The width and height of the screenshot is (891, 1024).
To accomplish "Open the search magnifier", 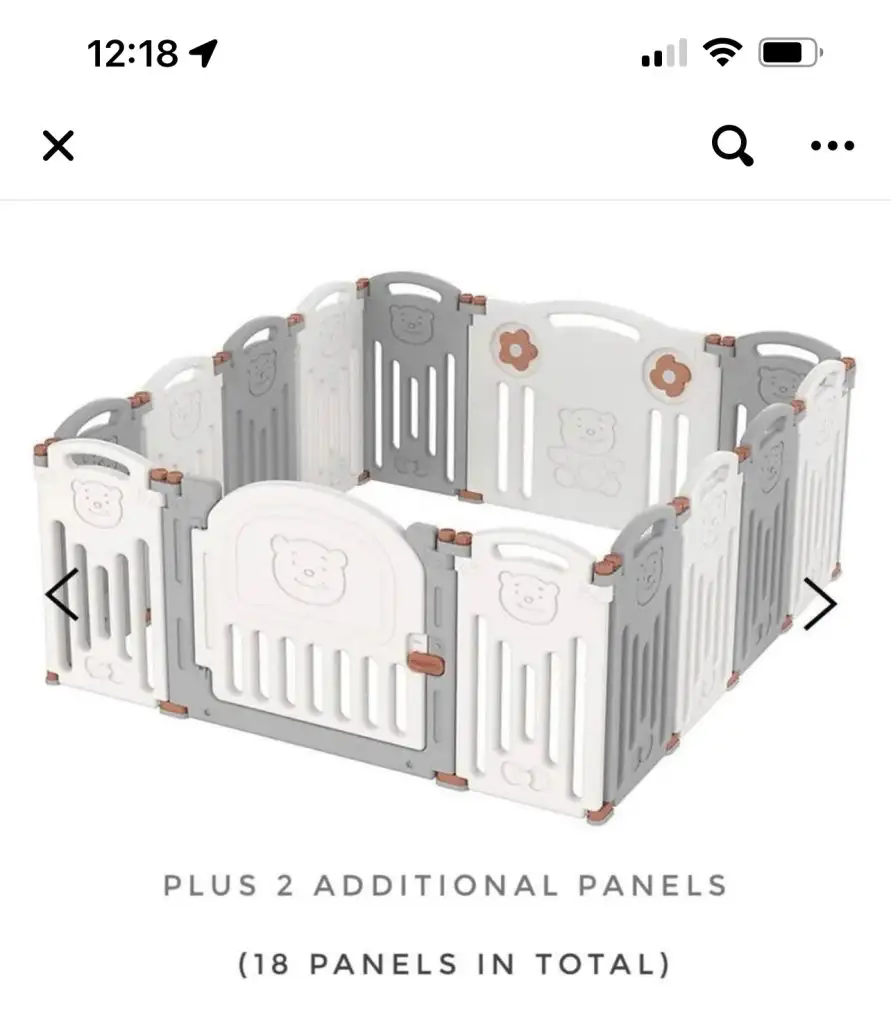I will [732, 146].
